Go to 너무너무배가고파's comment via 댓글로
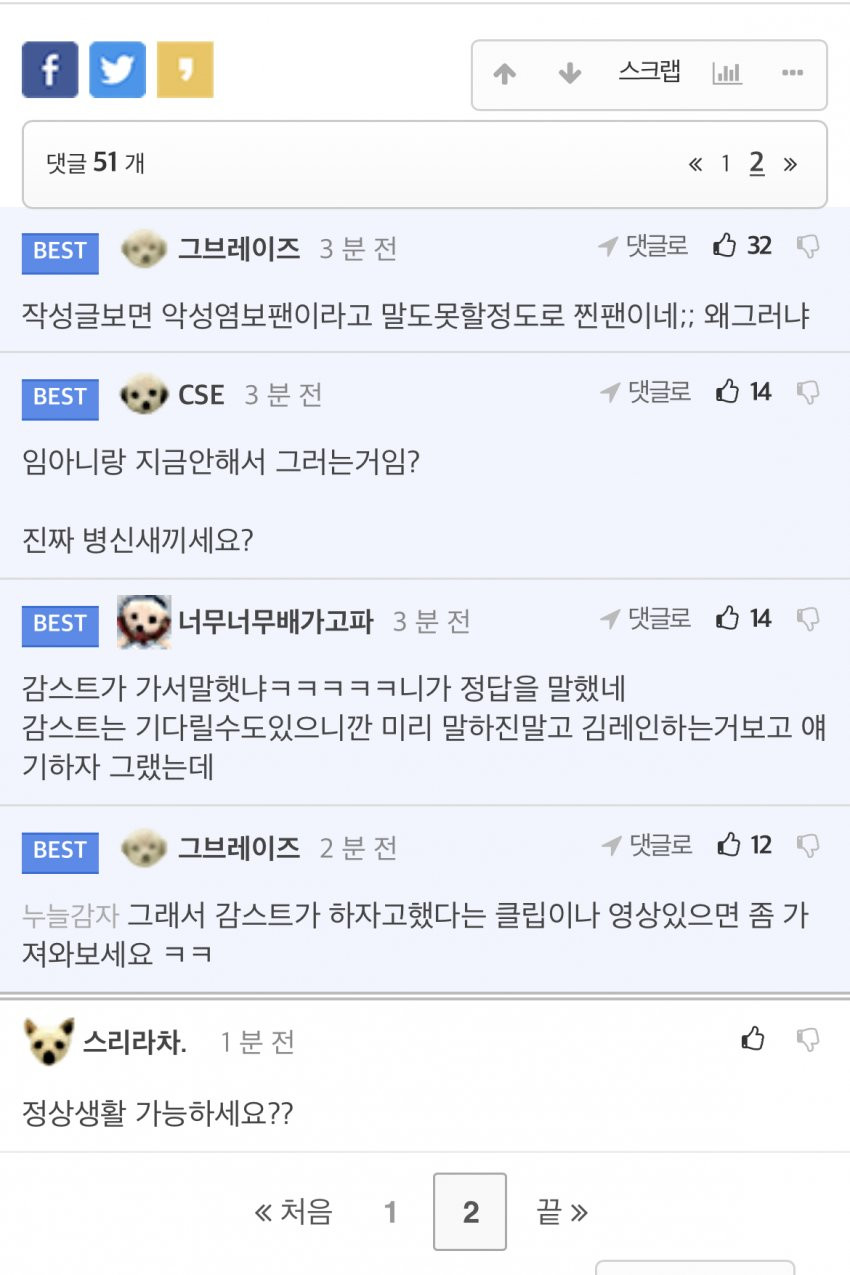Screen dimensions: 850x1275 coord(646,619)
